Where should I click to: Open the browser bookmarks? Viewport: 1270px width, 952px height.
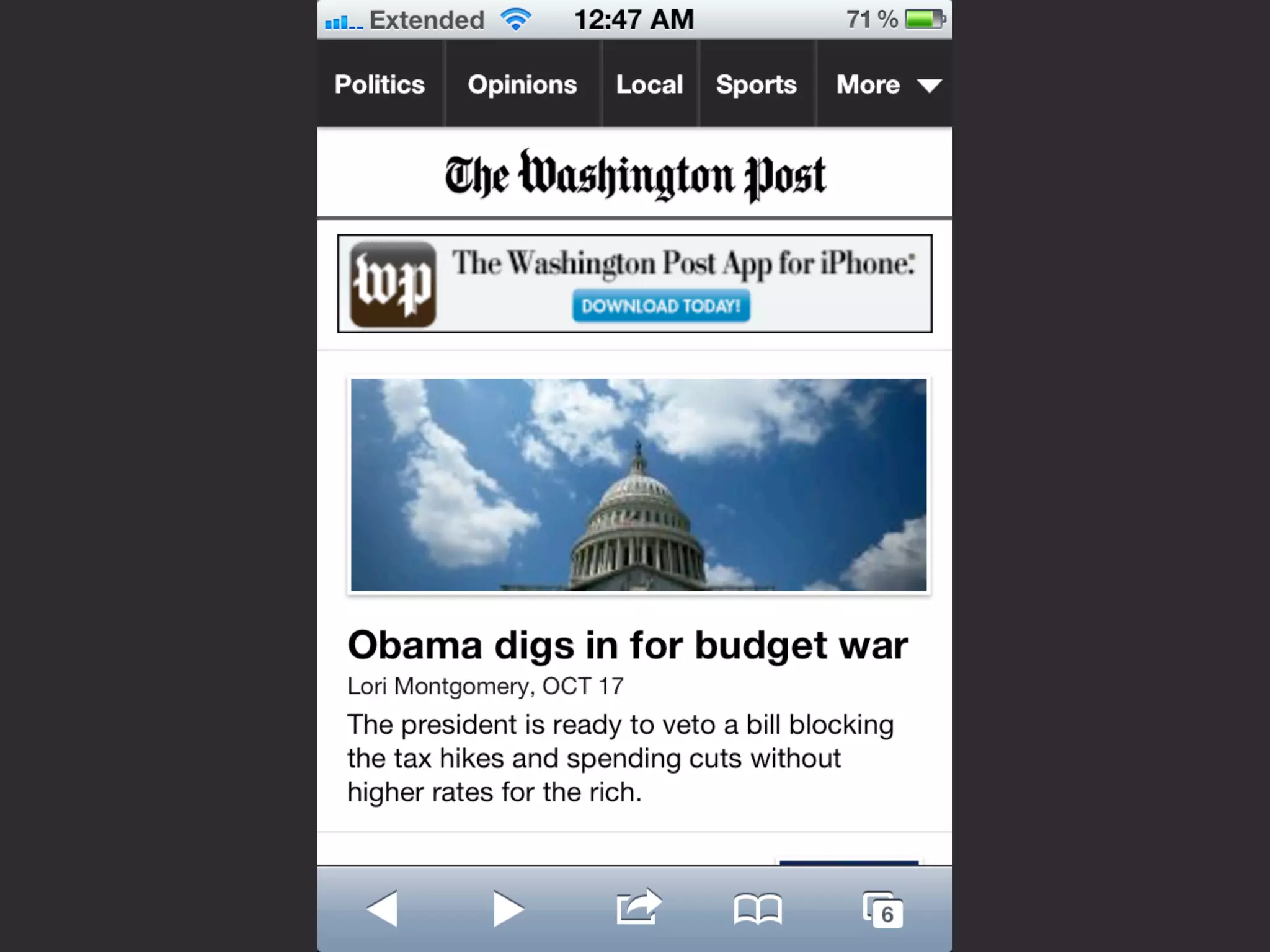758,909
